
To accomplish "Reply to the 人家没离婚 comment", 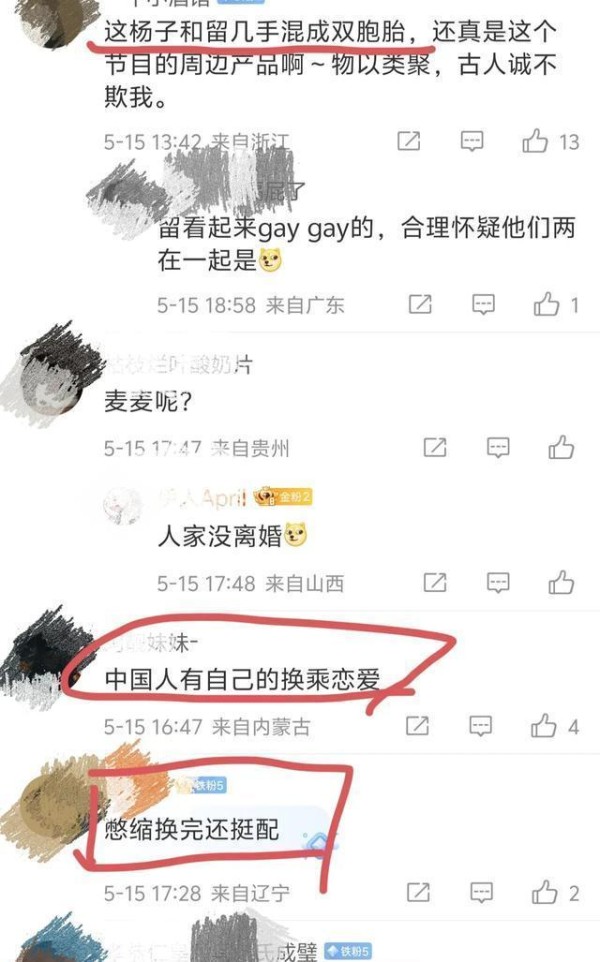I will point(498,582).
